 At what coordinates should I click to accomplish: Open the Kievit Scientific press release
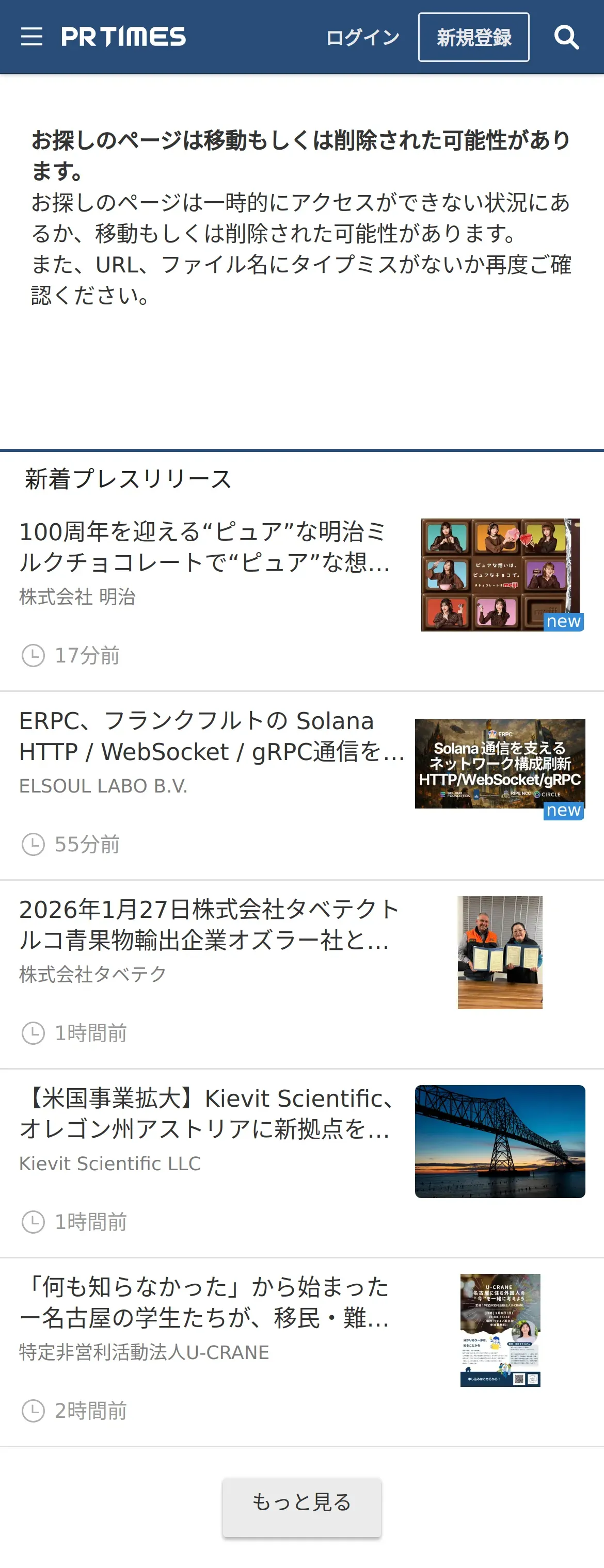(x=207, y=1113)
